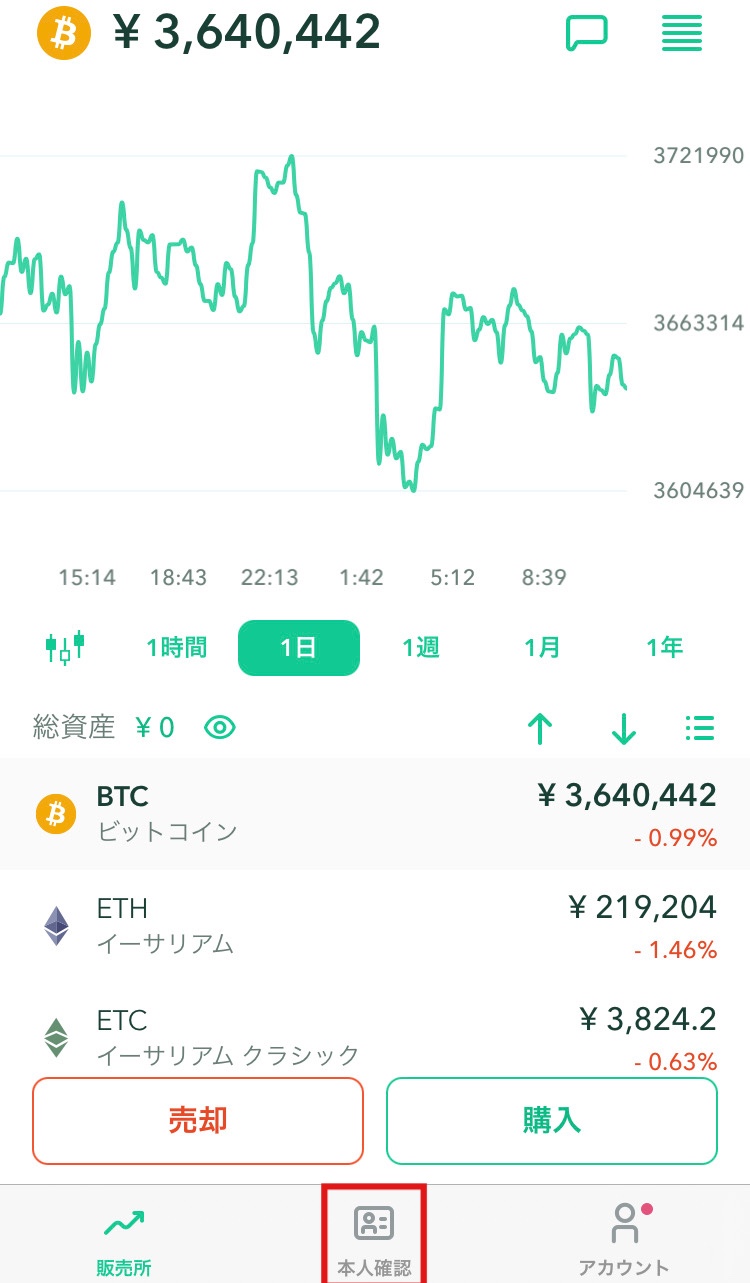Tap the 購入 buy button

click(x=552, y=1121)
